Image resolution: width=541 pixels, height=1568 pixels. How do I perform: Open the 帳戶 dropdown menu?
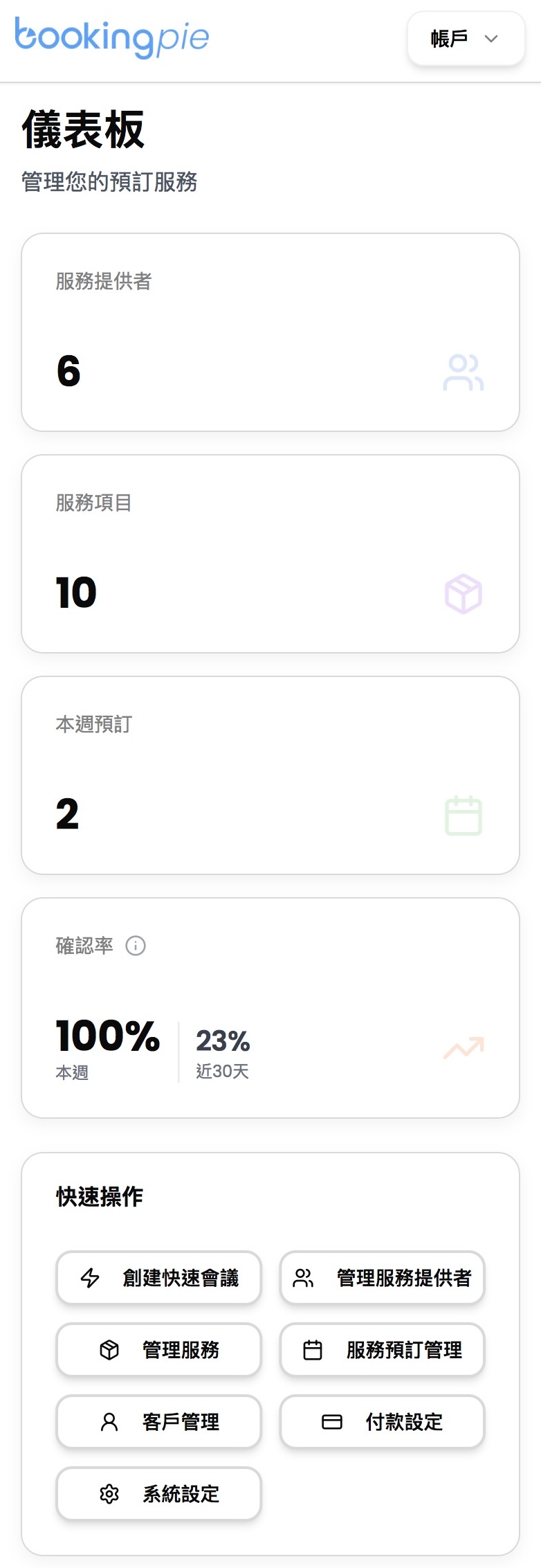[465, 39]
